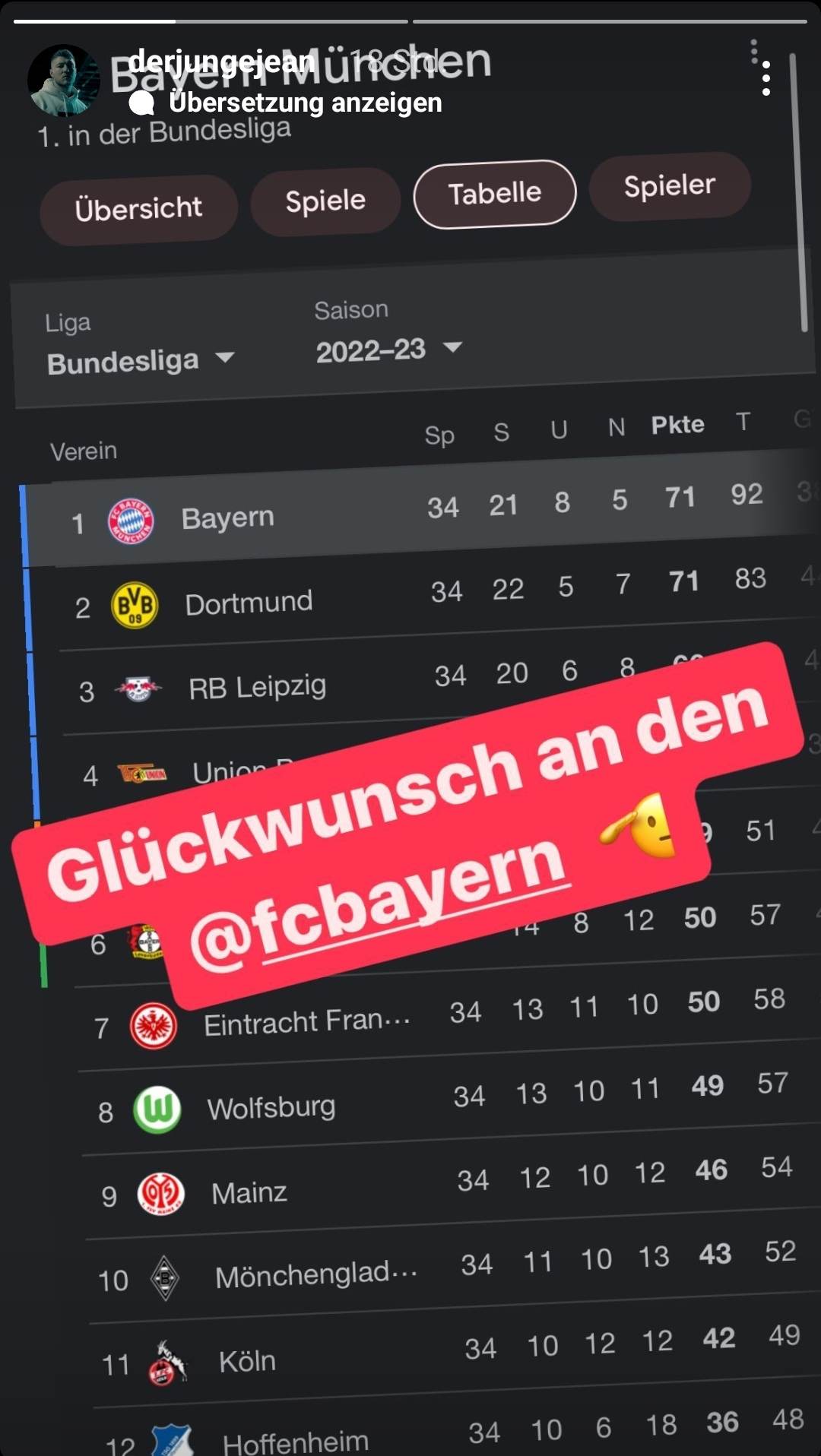This screenshot has width=821, height=1456.
Task: Show translation via Übersetzung anzeigen
Action: pyautogui.click(x=304, y=102)
